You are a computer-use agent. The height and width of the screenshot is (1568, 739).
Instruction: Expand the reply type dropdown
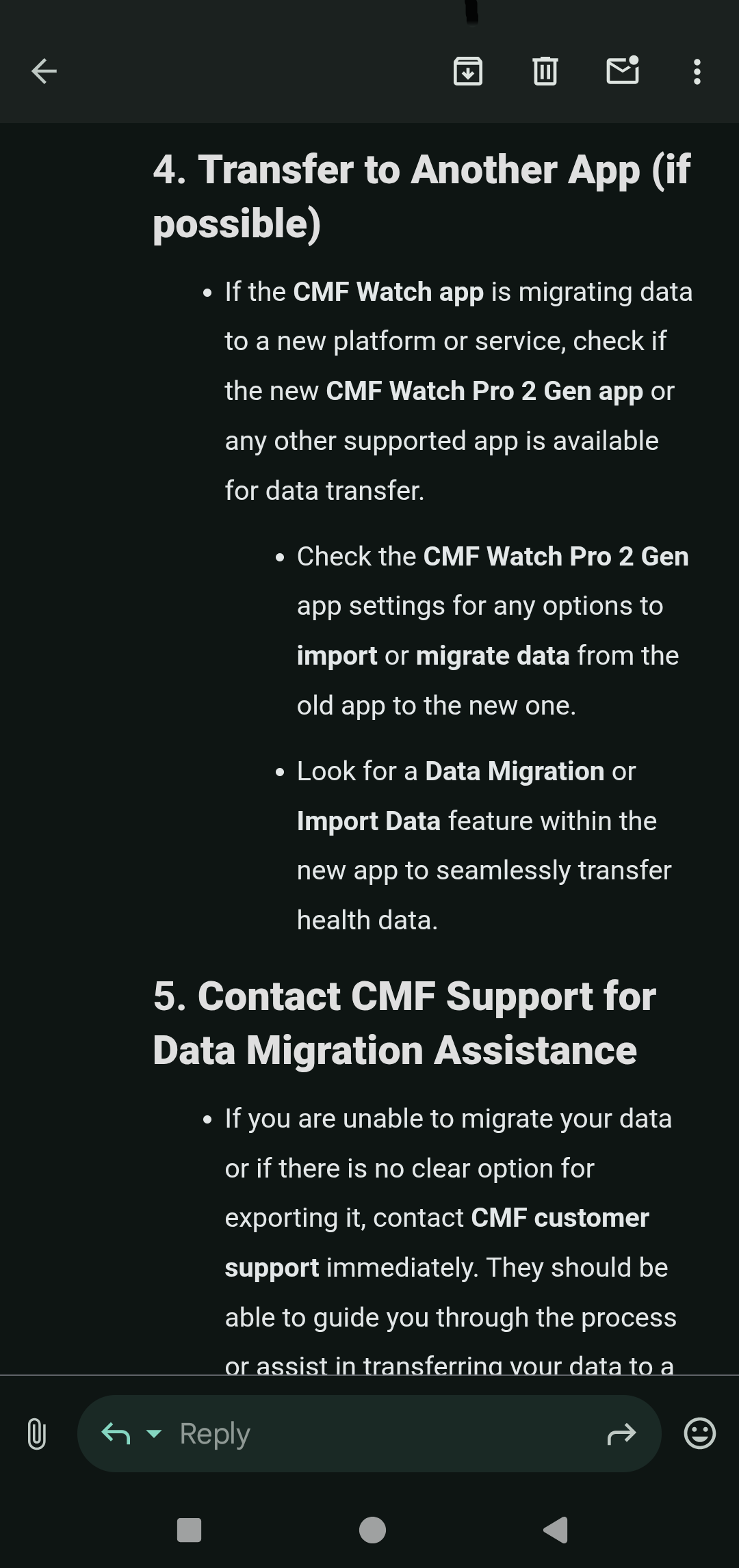pyautogui.click(x=154, y=1433)
